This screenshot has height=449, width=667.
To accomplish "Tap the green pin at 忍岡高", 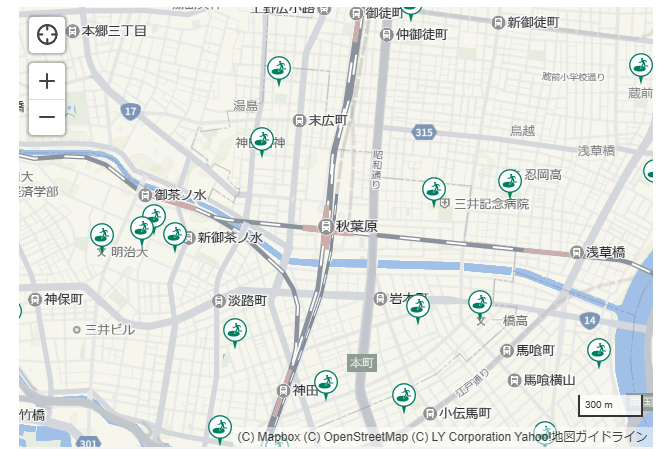I will pyautogui.click(x=510, y=181).
